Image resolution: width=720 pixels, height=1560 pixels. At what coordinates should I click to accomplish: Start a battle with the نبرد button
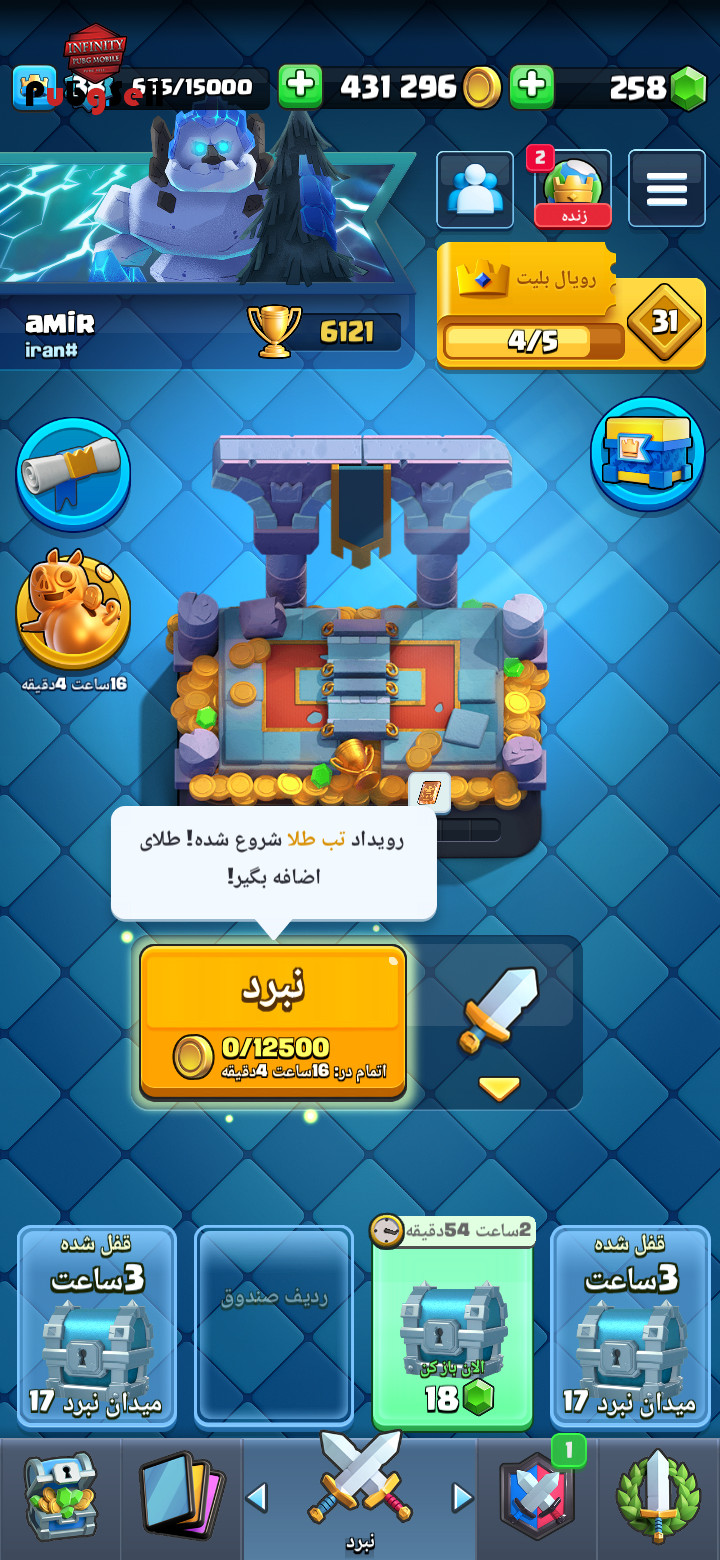273,1021
